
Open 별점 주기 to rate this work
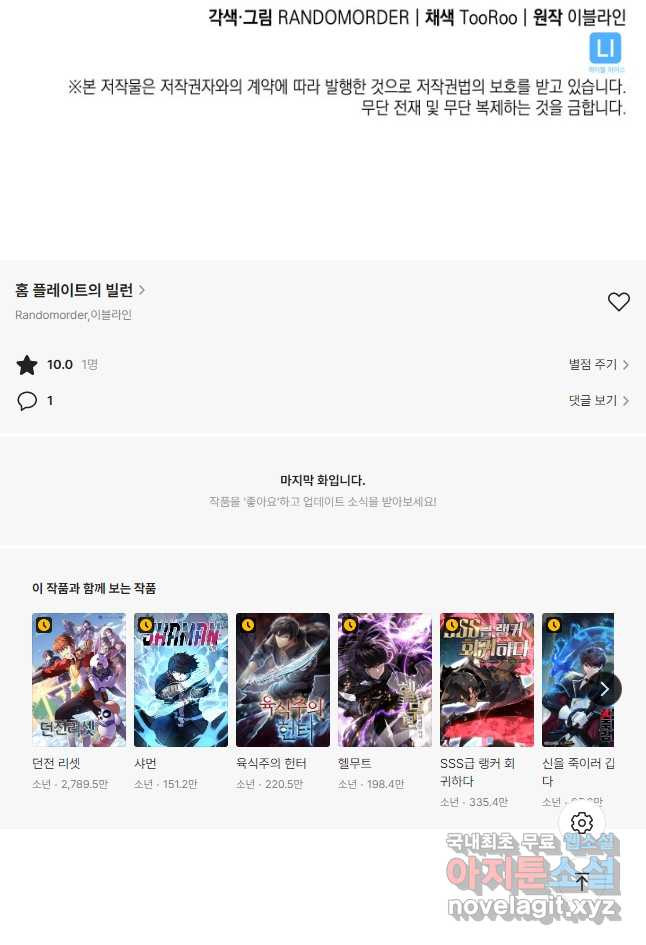click(598, 365)
